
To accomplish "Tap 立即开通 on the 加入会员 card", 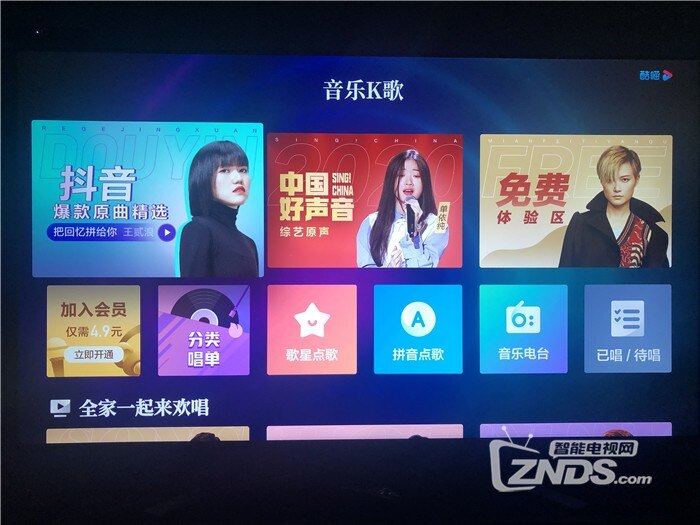I will 92,355.
